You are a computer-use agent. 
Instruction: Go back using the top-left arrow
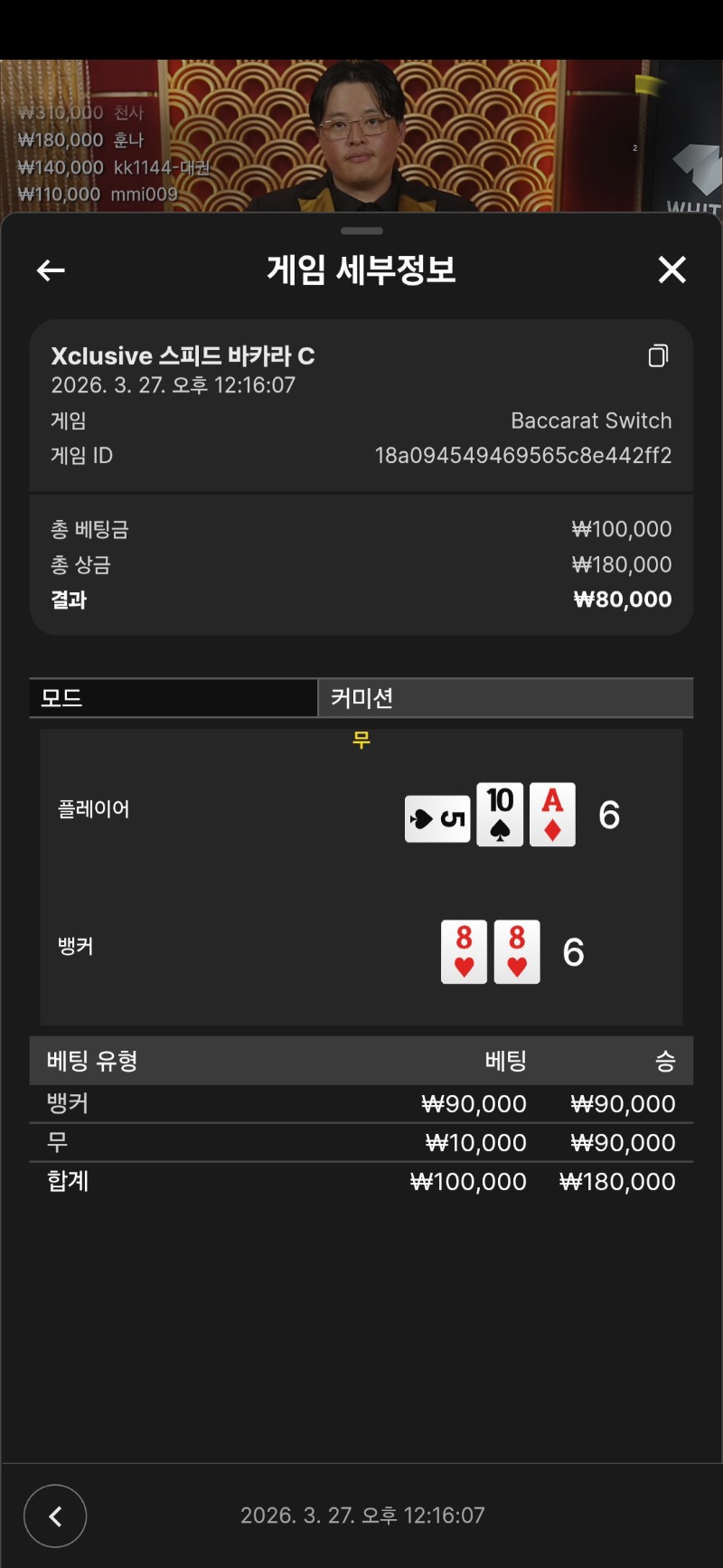pyautogui.click(x=51, y=269)
